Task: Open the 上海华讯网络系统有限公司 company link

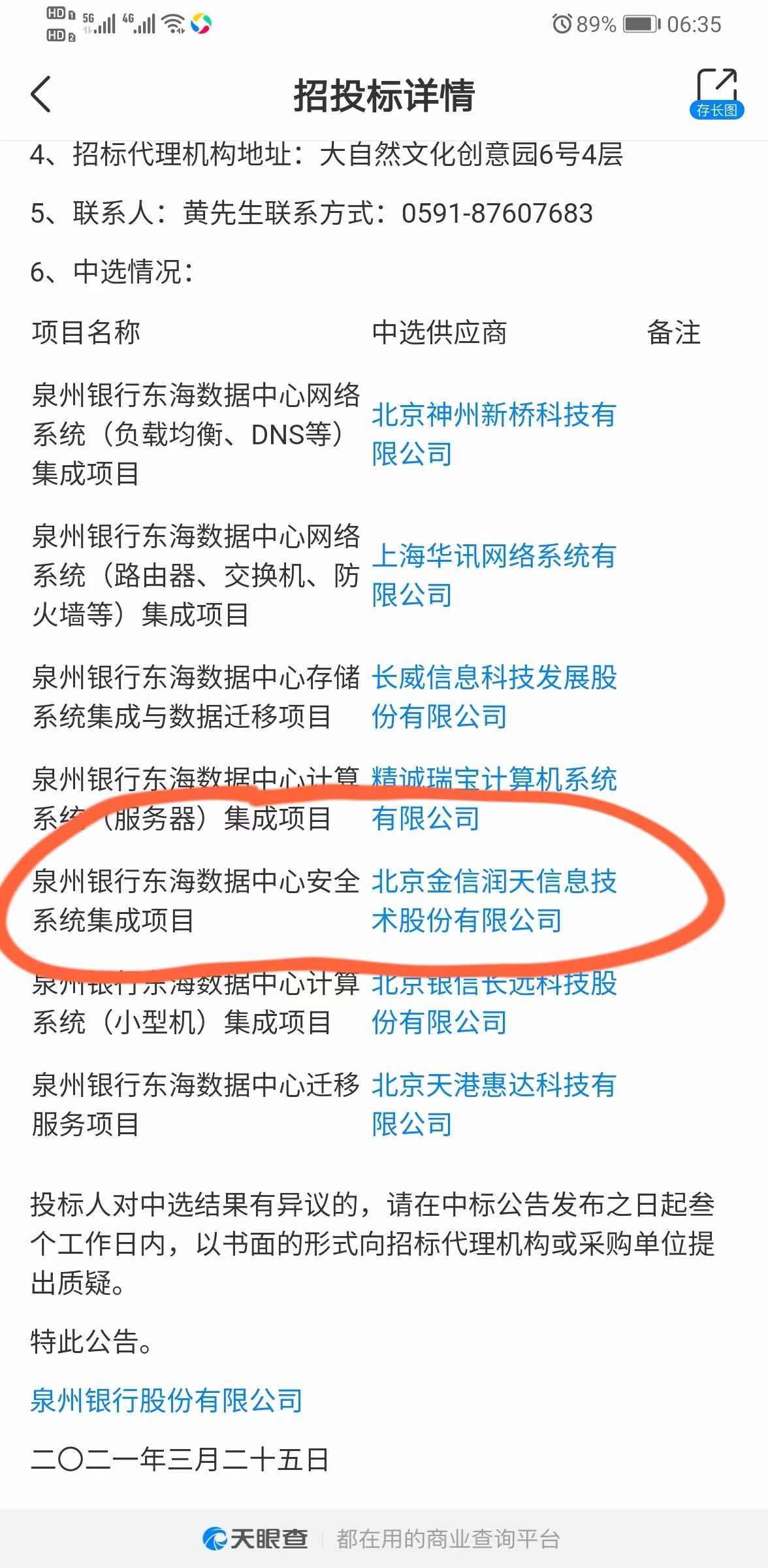Action: pyautogui.click(x=494, y=575)
